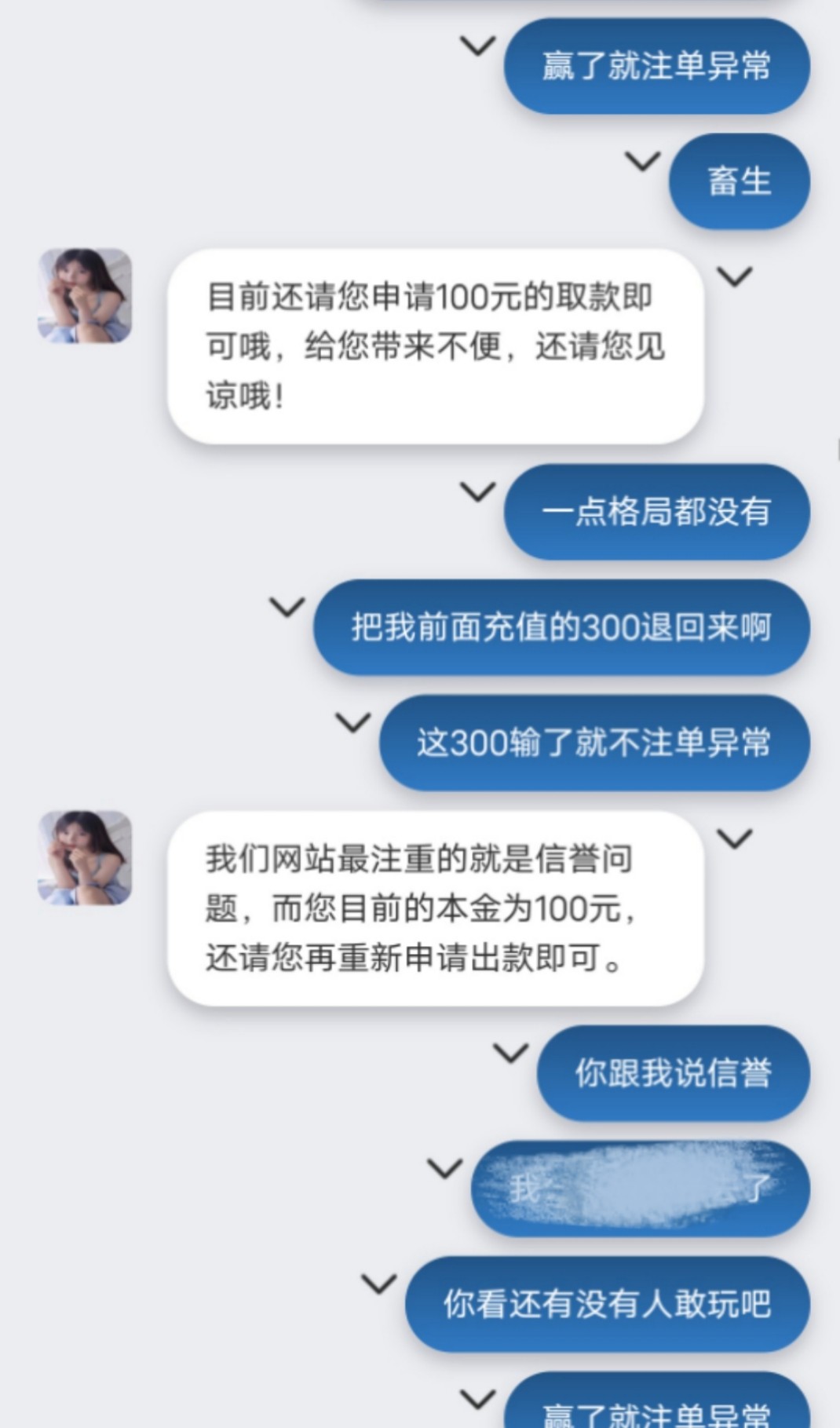This screenshot has height=1428, width=840.
Task: Tap agent avatar beside the 信誉问题 message
Action: (x=85, y=858)
